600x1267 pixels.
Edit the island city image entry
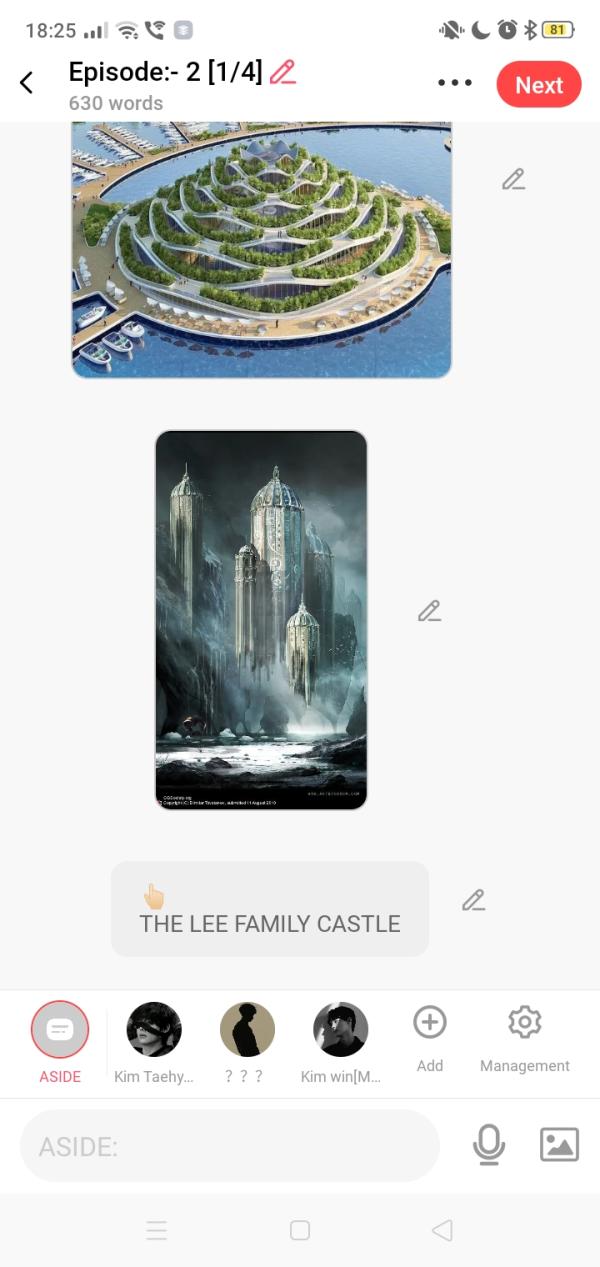point(513,180)
